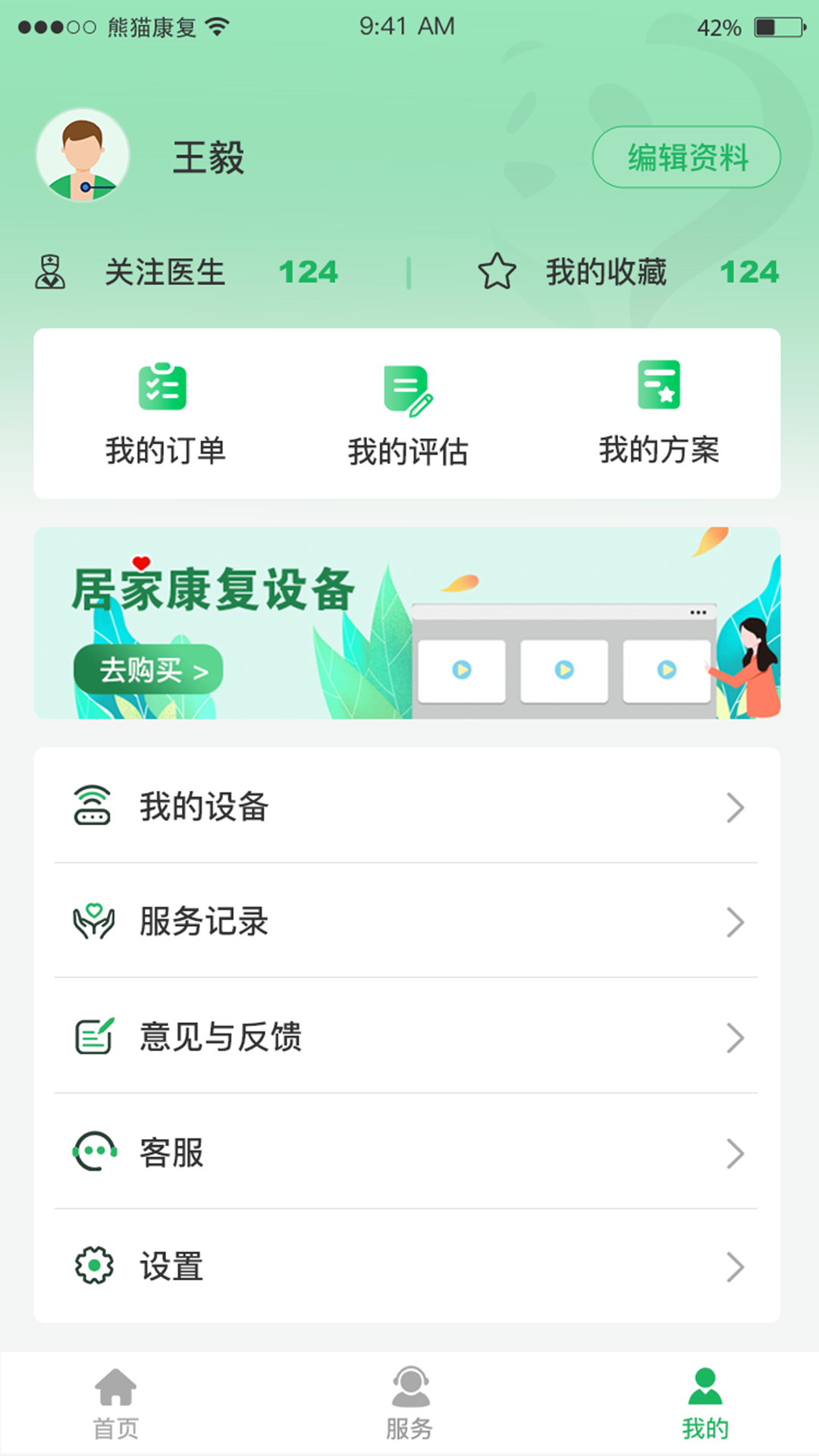Open the 我的方案 starred document icon
The image size is (819, 1456).
pos(659,389)
